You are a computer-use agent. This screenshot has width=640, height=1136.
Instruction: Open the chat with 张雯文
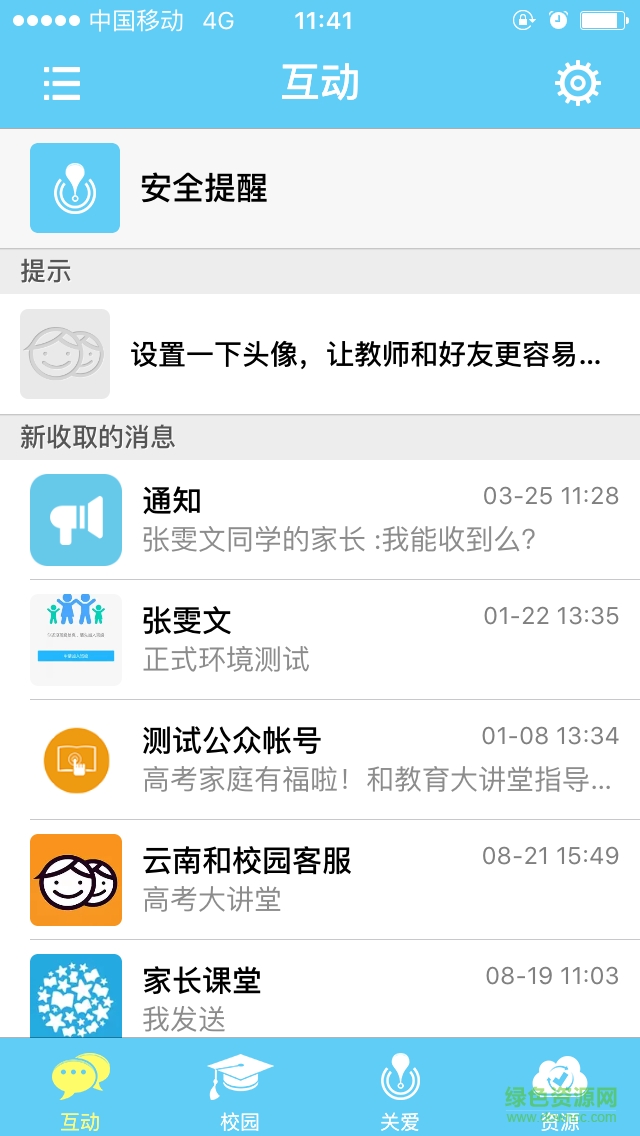[320, 640]
